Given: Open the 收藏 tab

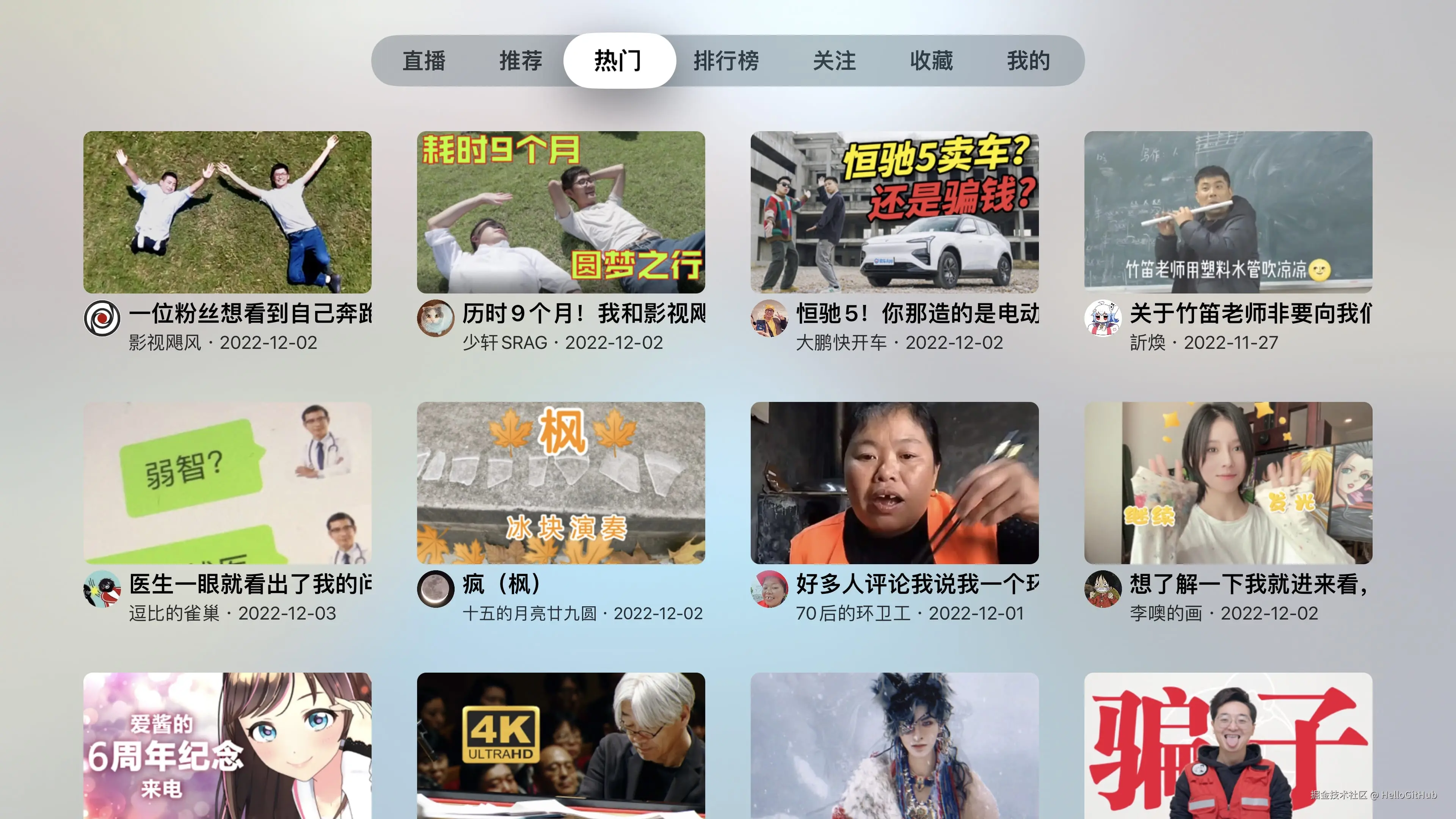Looking at the screenshot, I should [x=931, y=61].
